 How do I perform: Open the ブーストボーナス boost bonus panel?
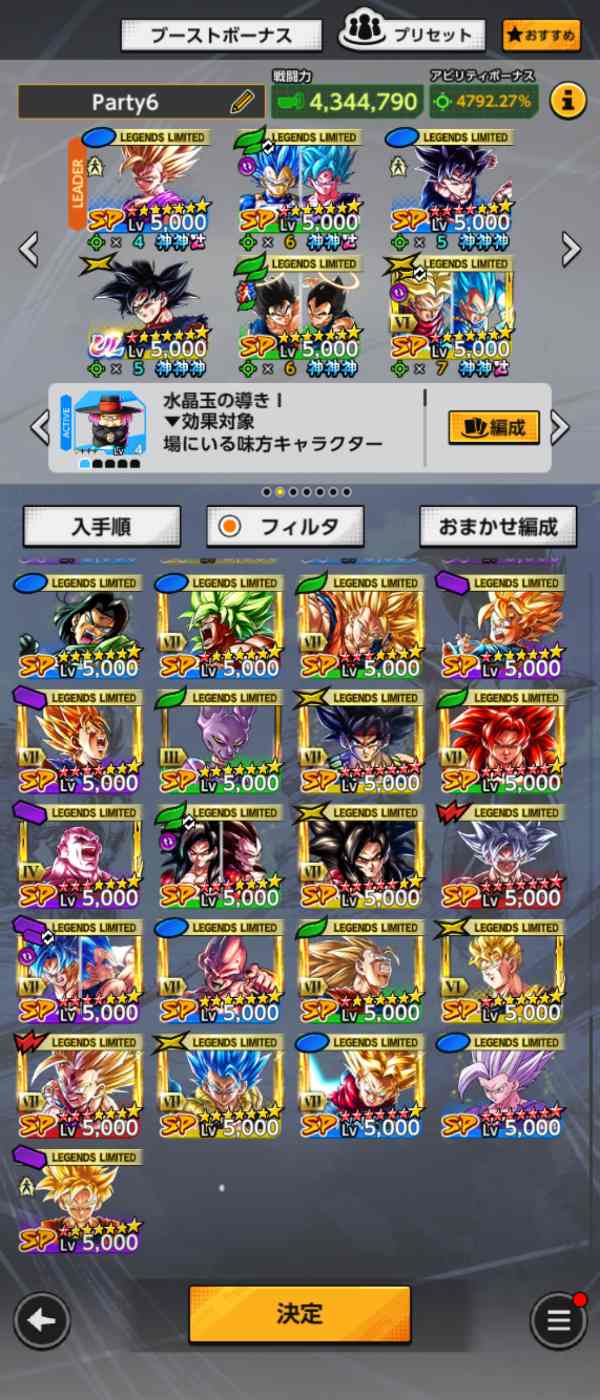221,35
